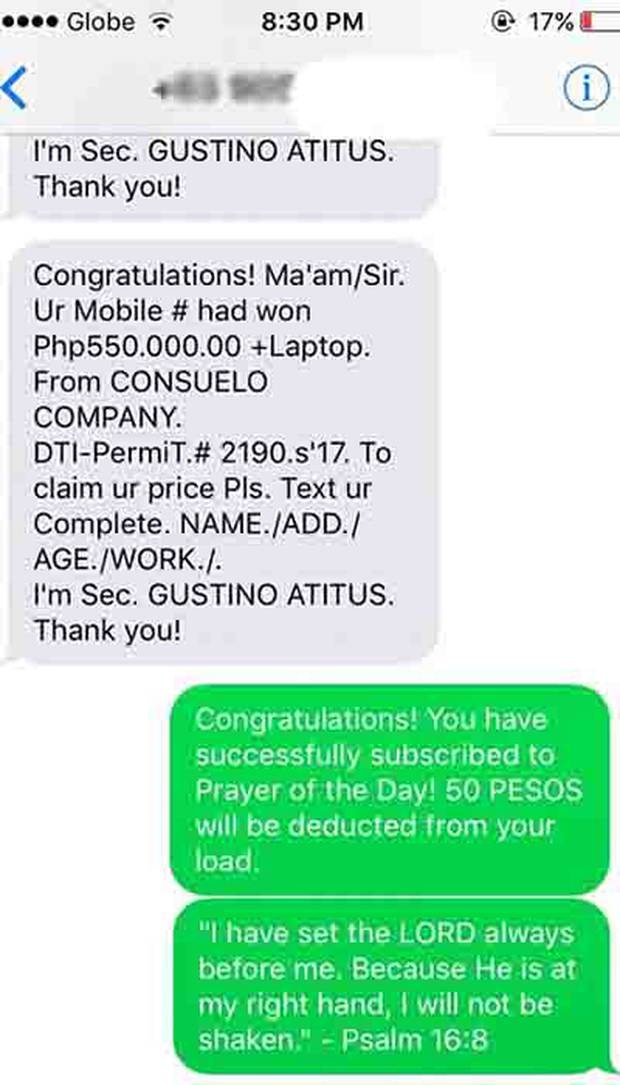Open contact details info icon
This screenshot has width=620, height=1085.
(x=585, y=88)
